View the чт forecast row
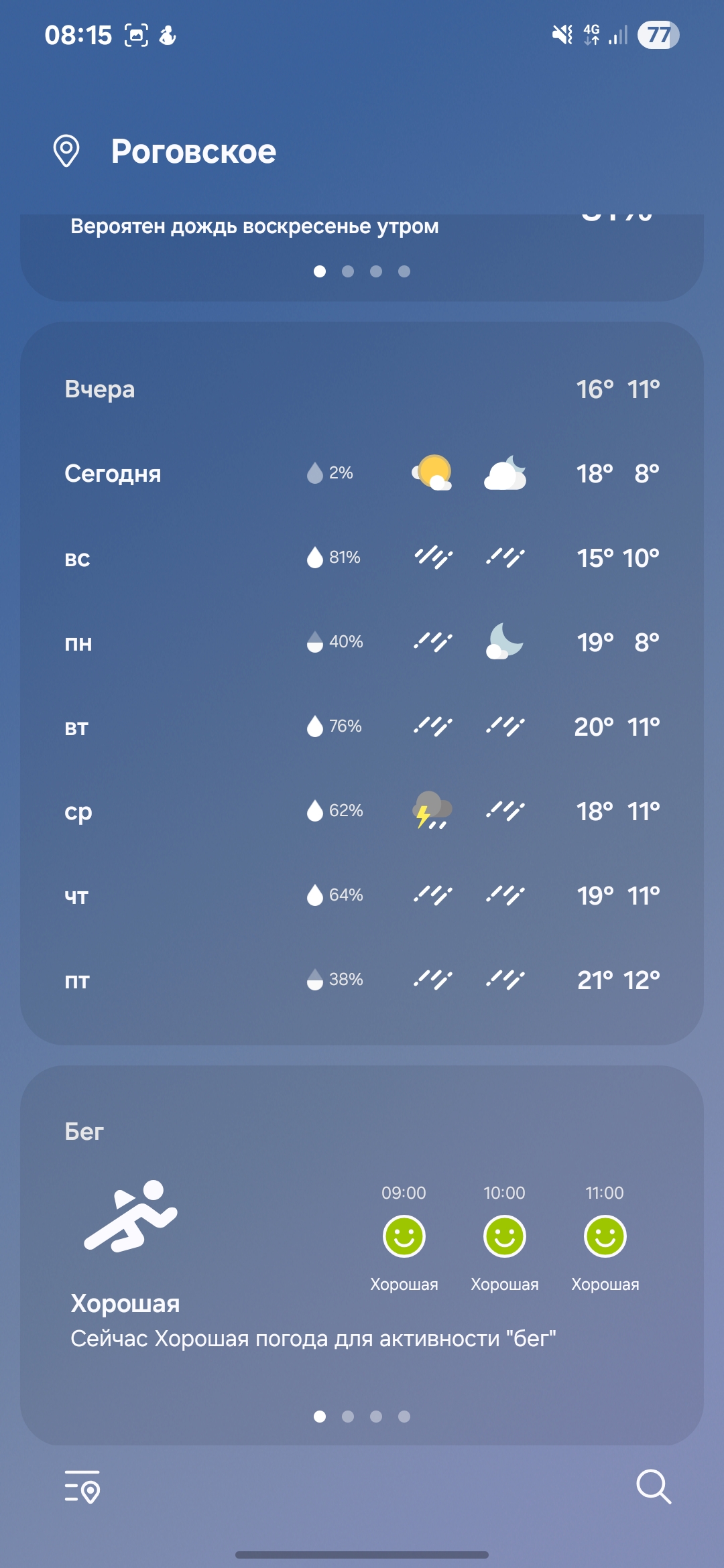The width and height of the screenshot is (724, 1568). 362,896
